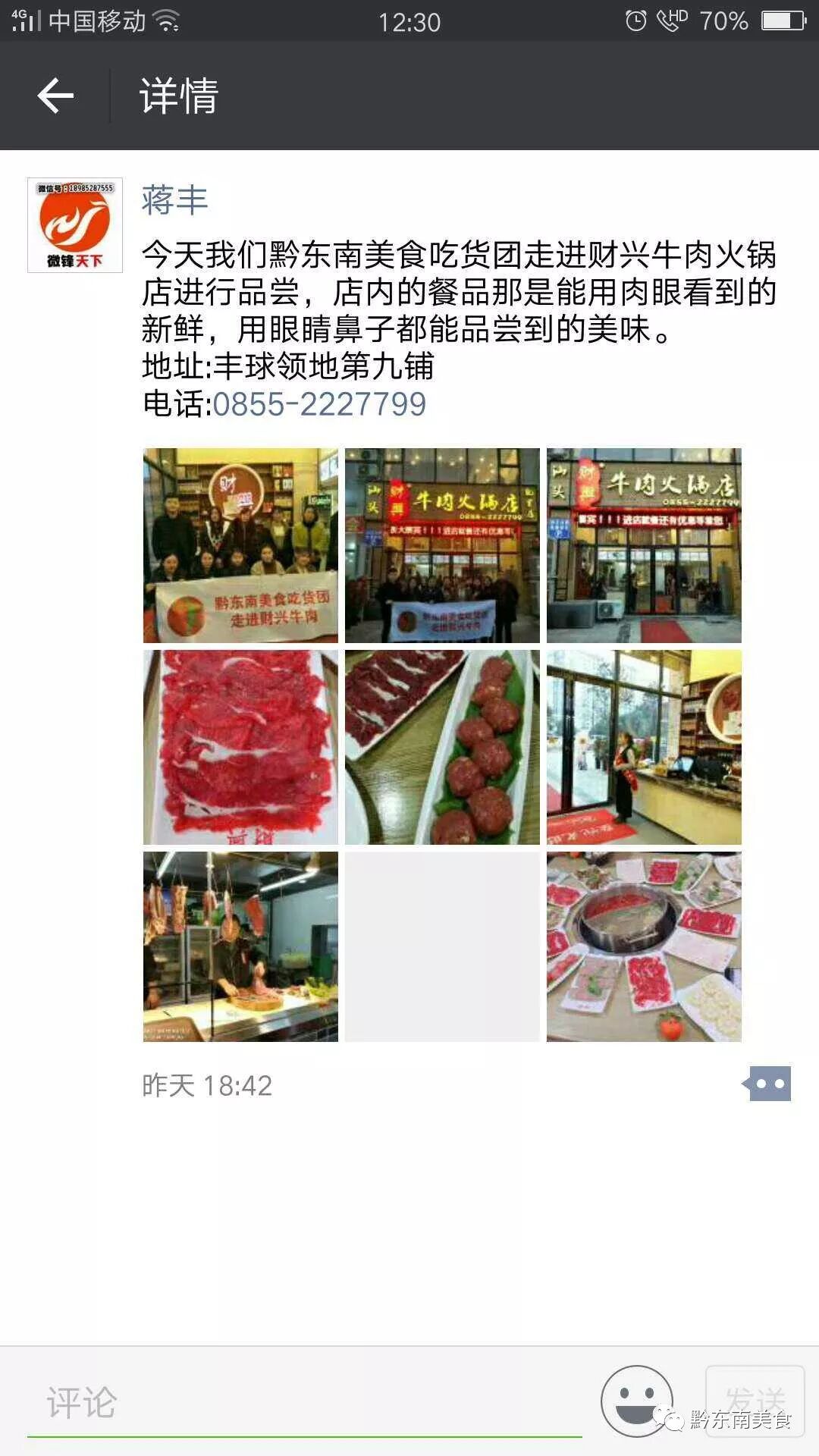819x1456 pixels.
Task: View the sliced raw beef photo
Action: [x=240, y=747]
